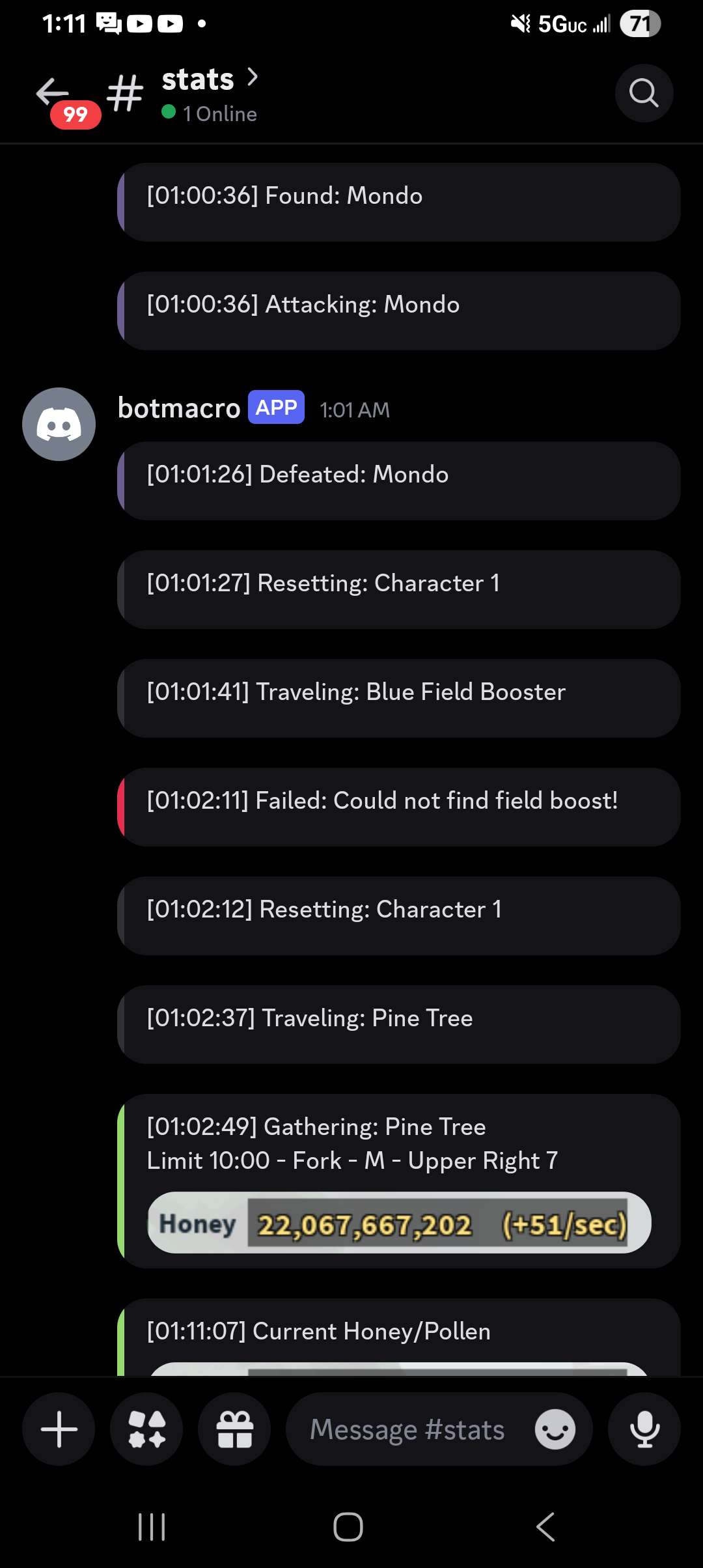Open the Apps shortcut beside the plus button

[146, 1429]
